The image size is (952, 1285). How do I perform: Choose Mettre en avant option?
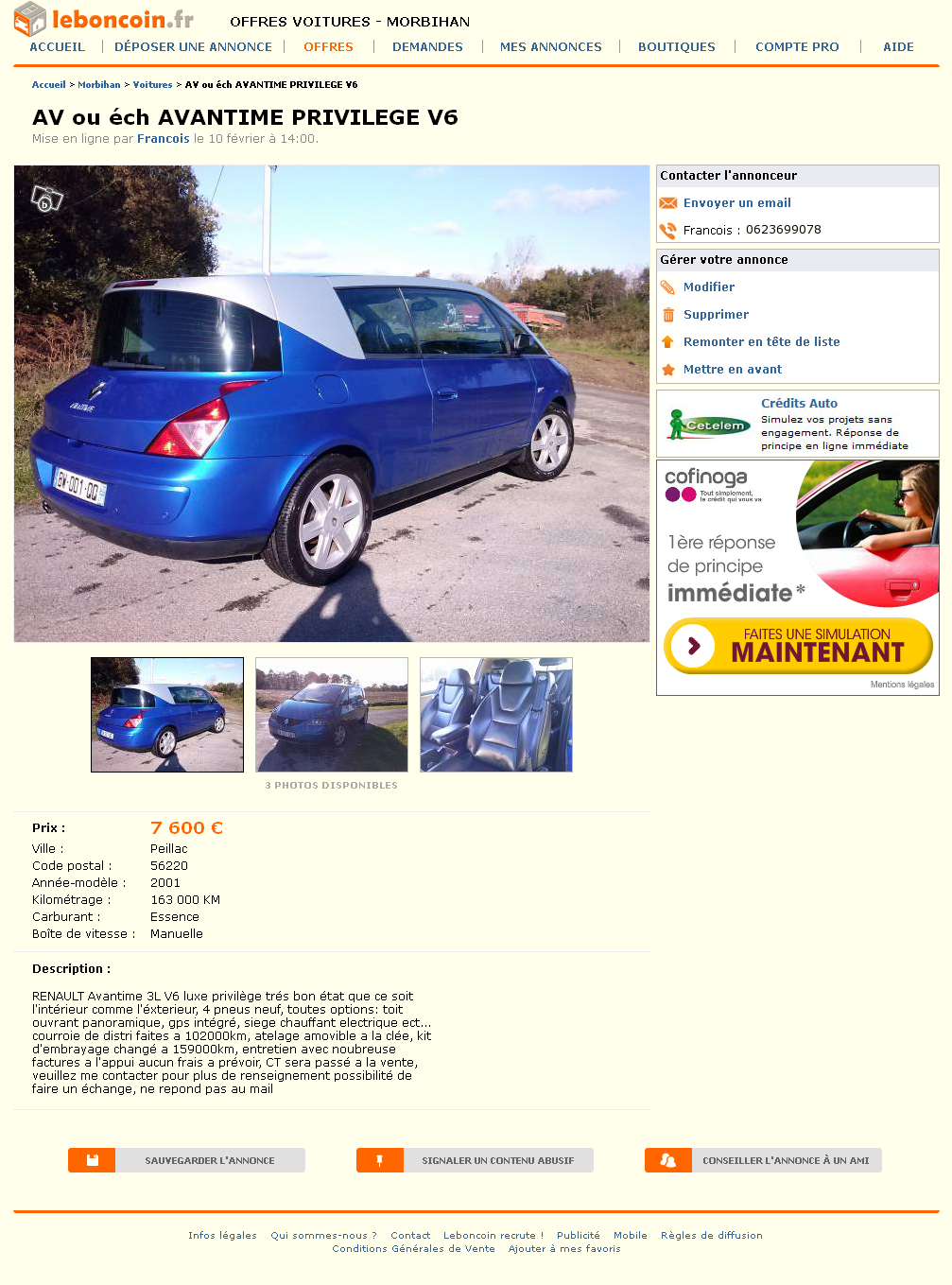point(732,370)
